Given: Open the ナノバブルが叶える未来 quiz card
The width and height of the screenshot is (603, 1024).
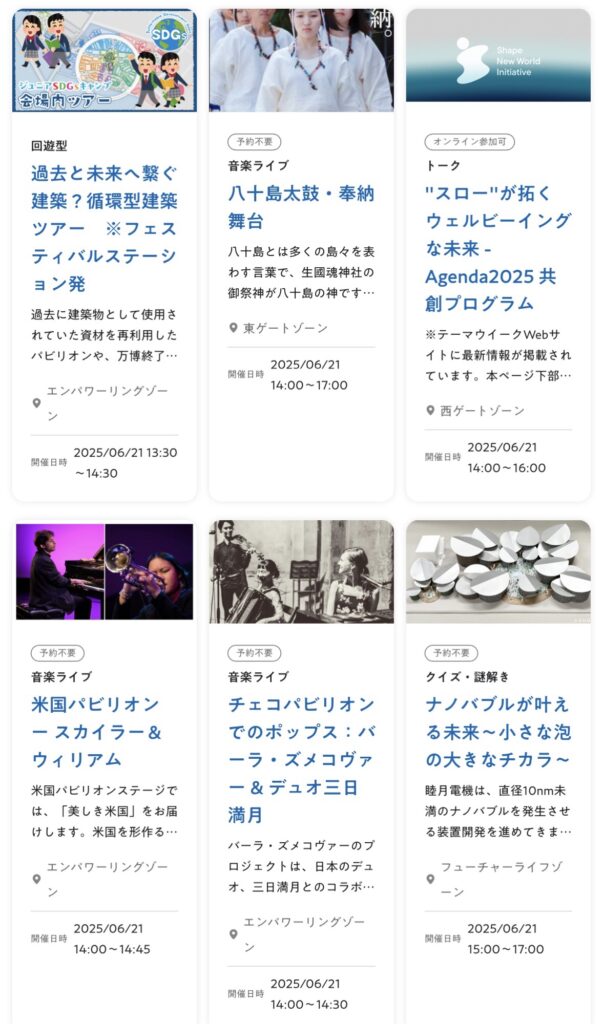Looking at the screenshot, I should (498, 731).
